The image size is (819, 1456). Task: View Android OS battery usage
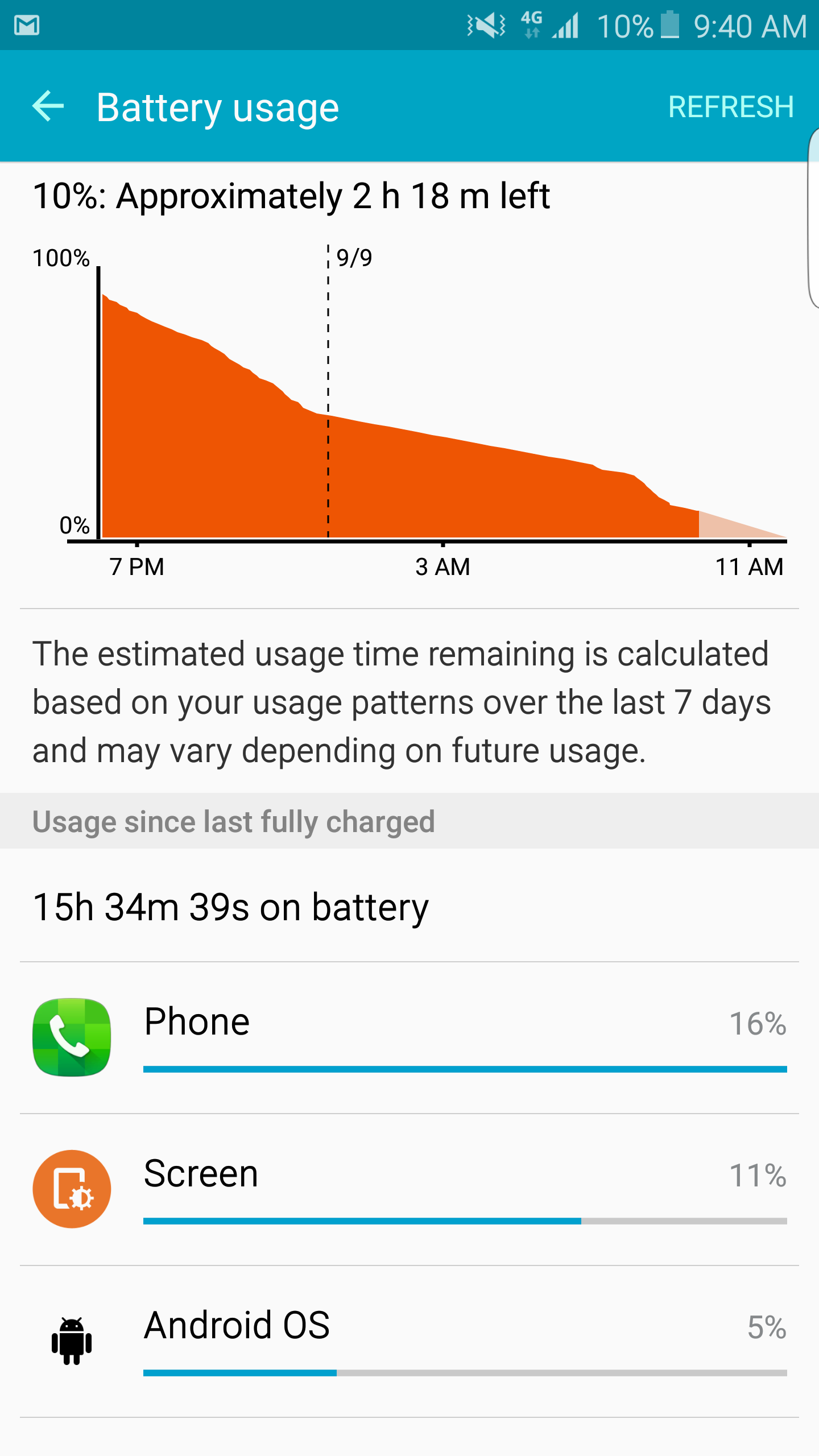tap(409, 1342)
